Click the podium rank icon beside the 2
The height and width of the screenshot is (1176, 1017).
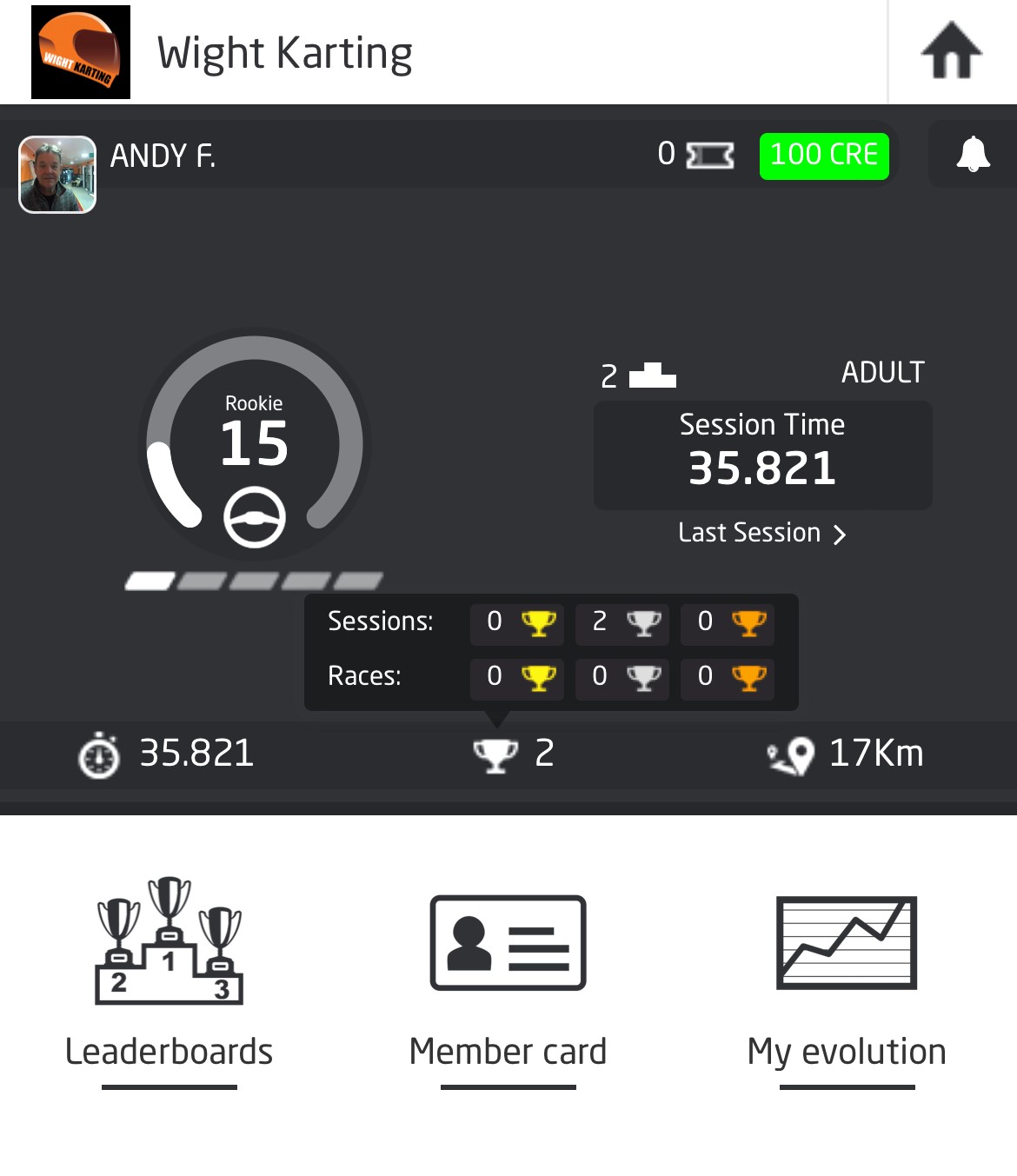coord(652,374)
